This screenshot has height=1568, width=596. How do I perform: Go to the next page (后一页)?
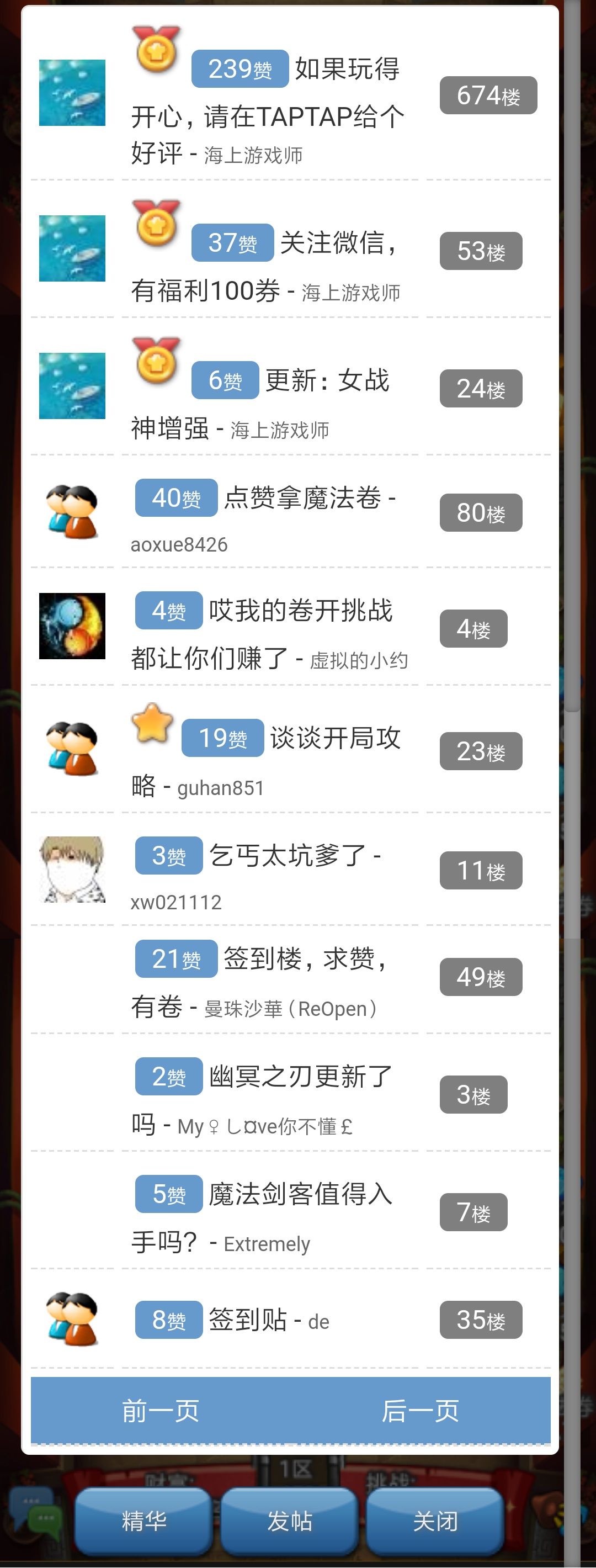tap(421, 1411)
